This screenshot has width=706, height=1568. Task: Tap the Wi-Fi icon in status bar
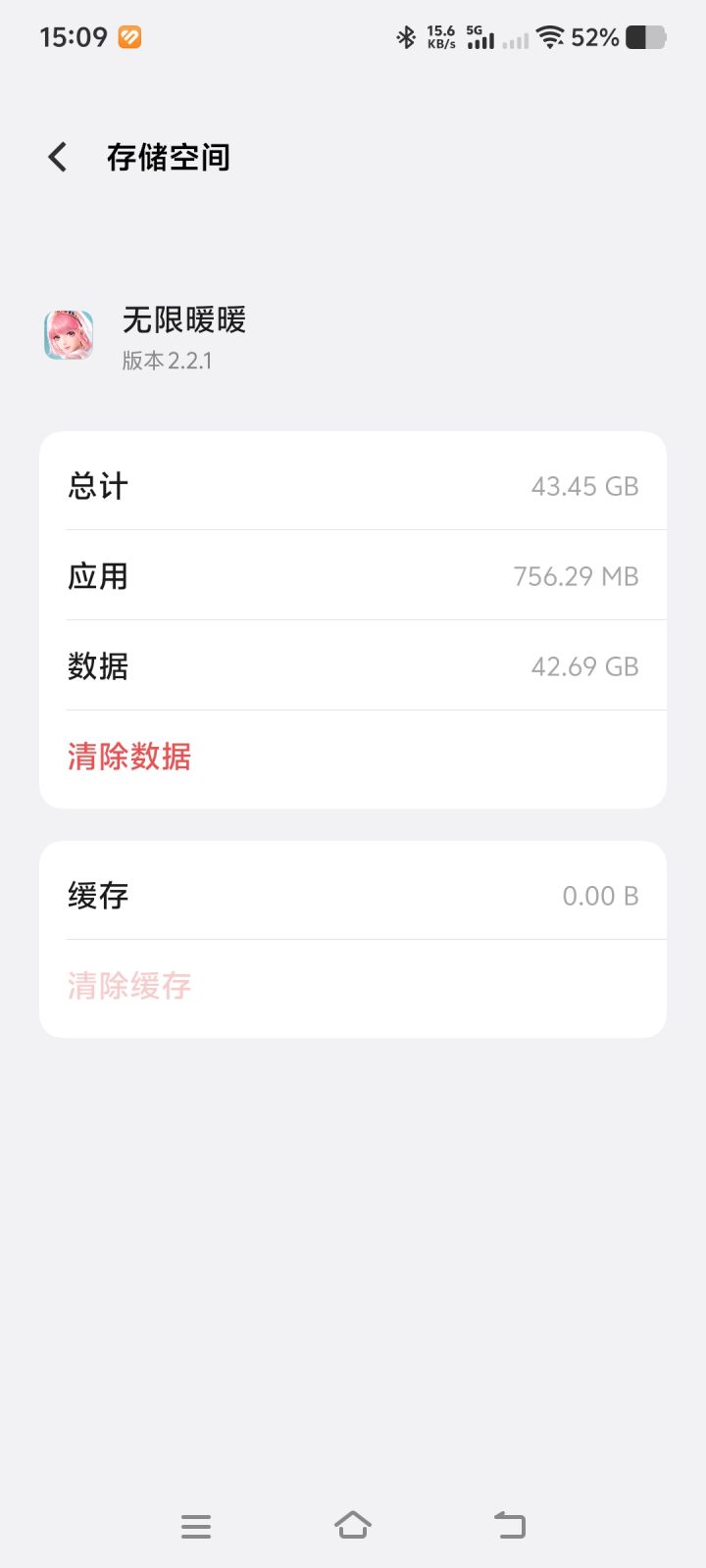tap(550, 38)
